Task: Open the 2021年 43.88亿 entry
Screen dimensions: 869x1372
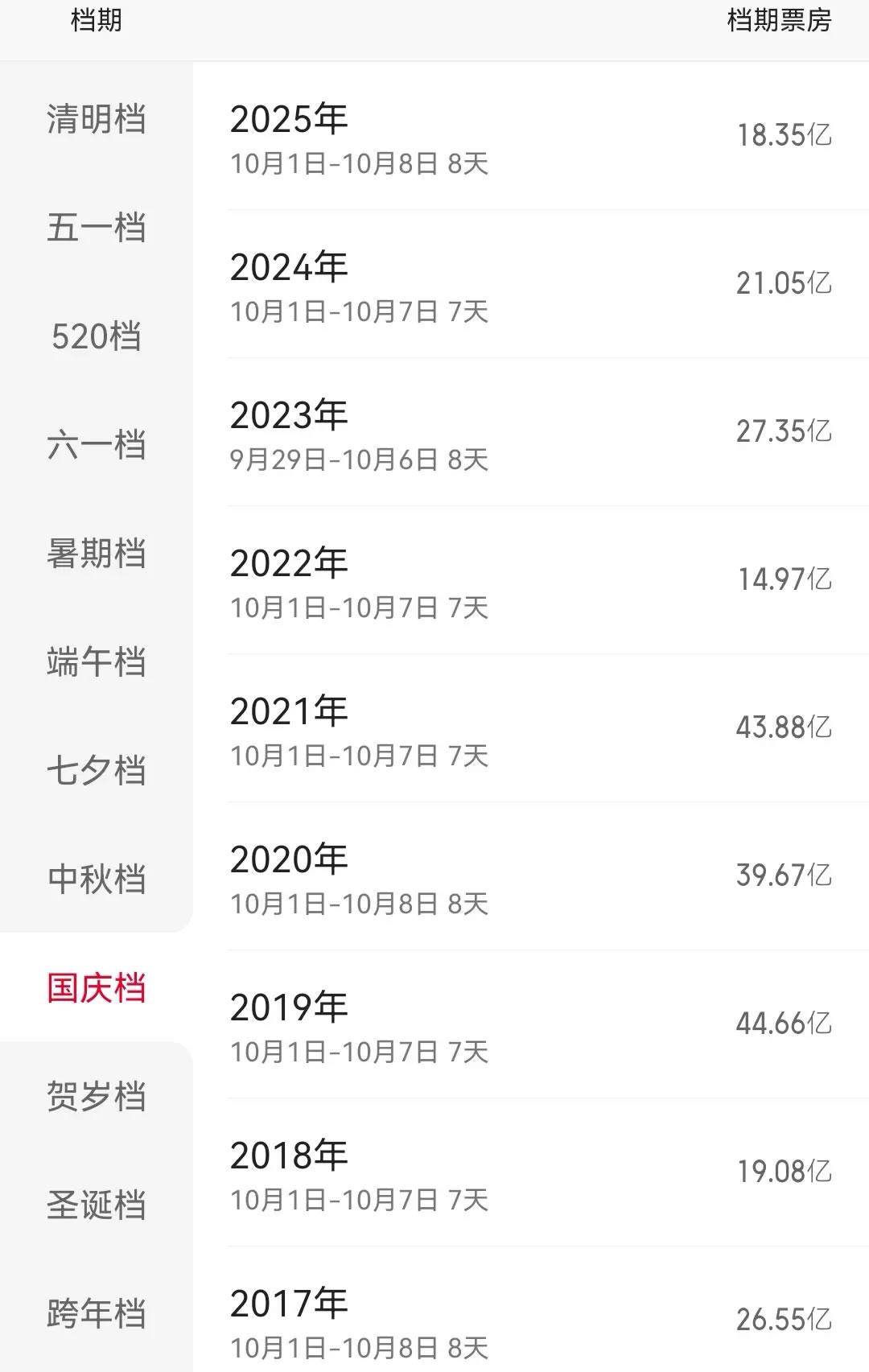Action: 531,729
